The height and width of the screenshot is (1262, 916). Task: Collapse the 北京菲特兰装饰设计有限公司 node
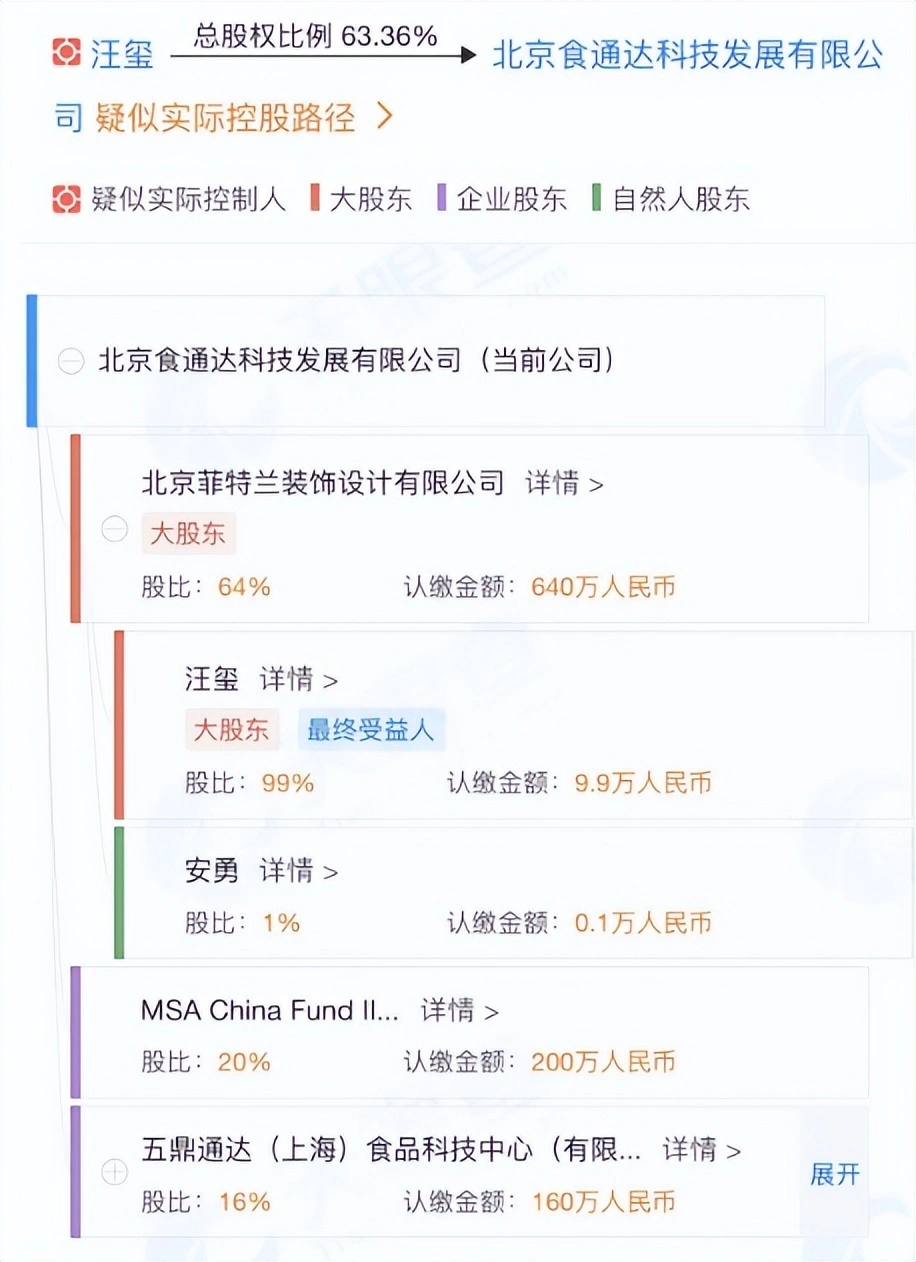pyautogui.click(x=115, y=529)
